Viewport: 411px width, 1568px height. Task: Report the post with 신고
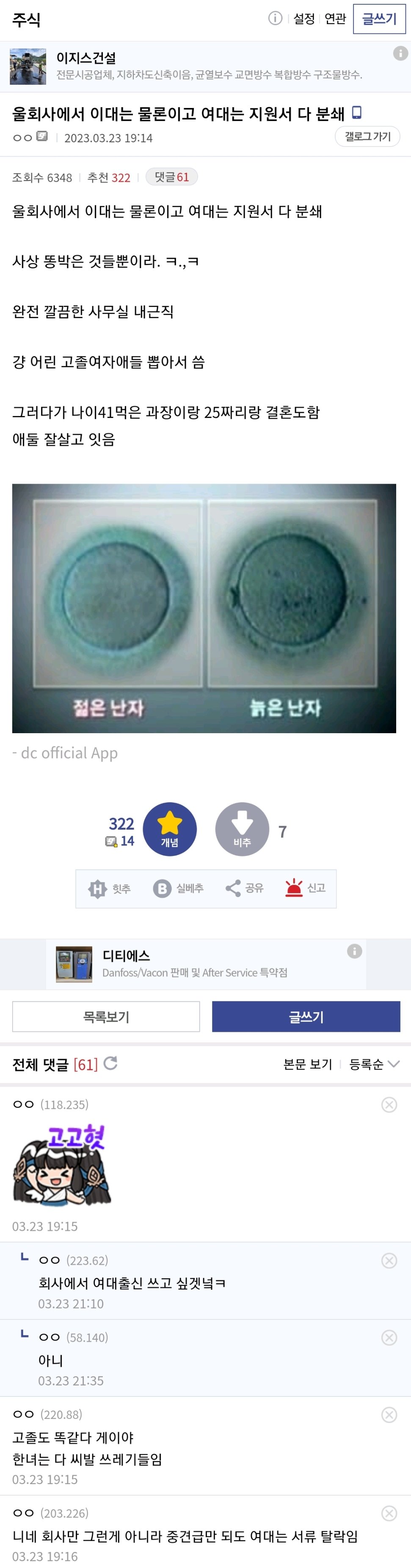point(306,889)
